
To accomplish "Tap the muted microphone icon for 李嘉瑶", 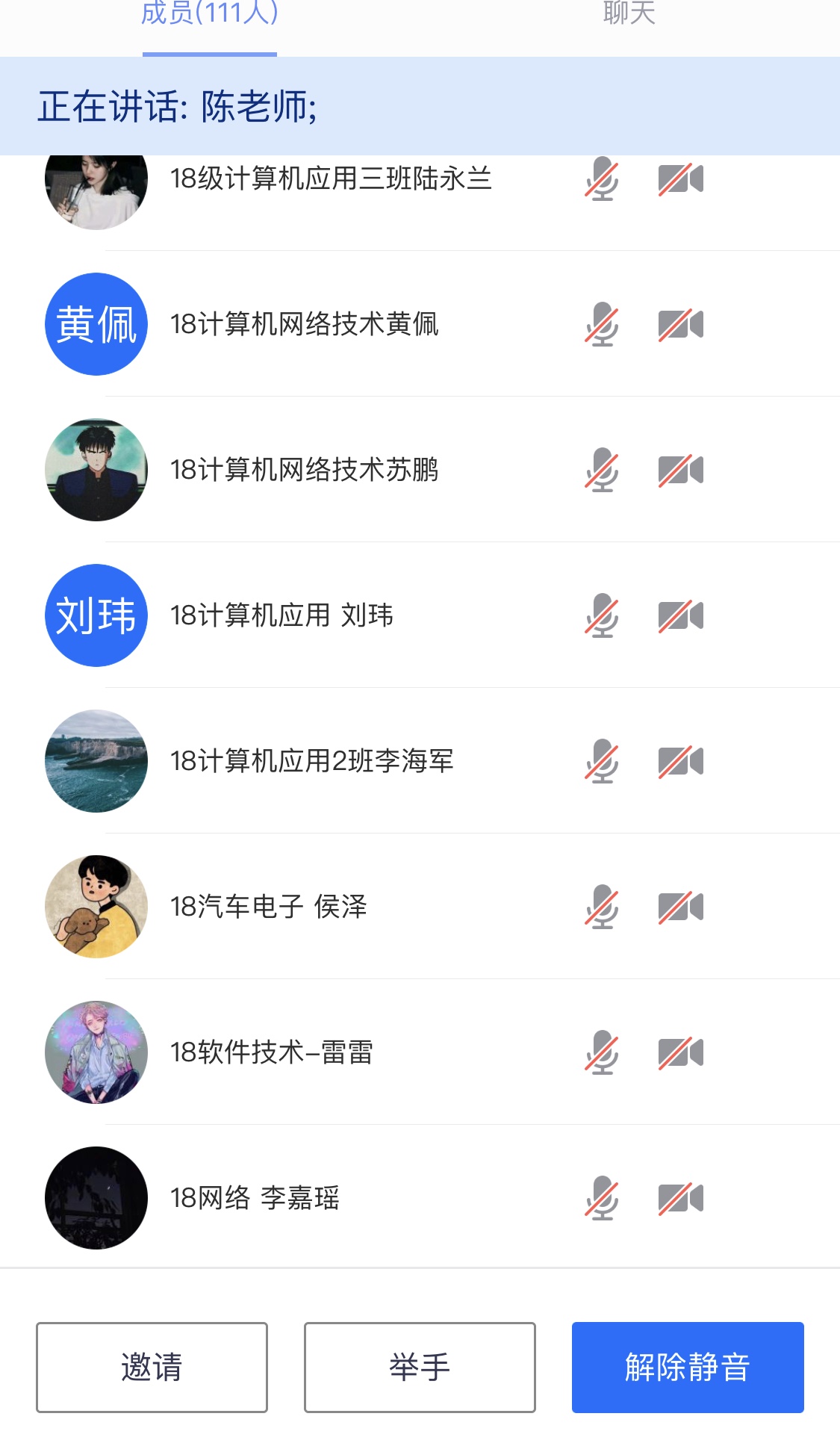I will pyautogui.click(x=602, y=1198).
